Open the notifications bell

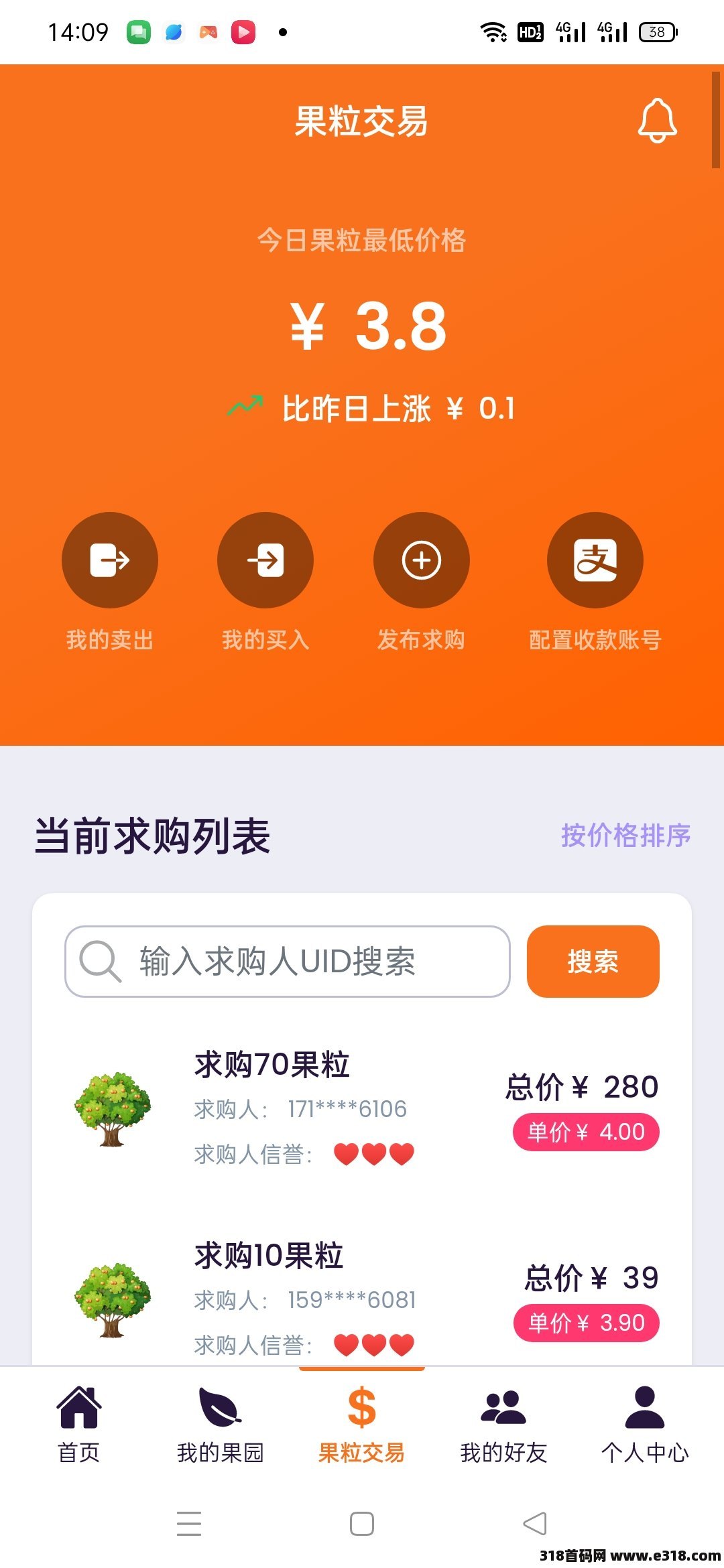click(657, 121)
